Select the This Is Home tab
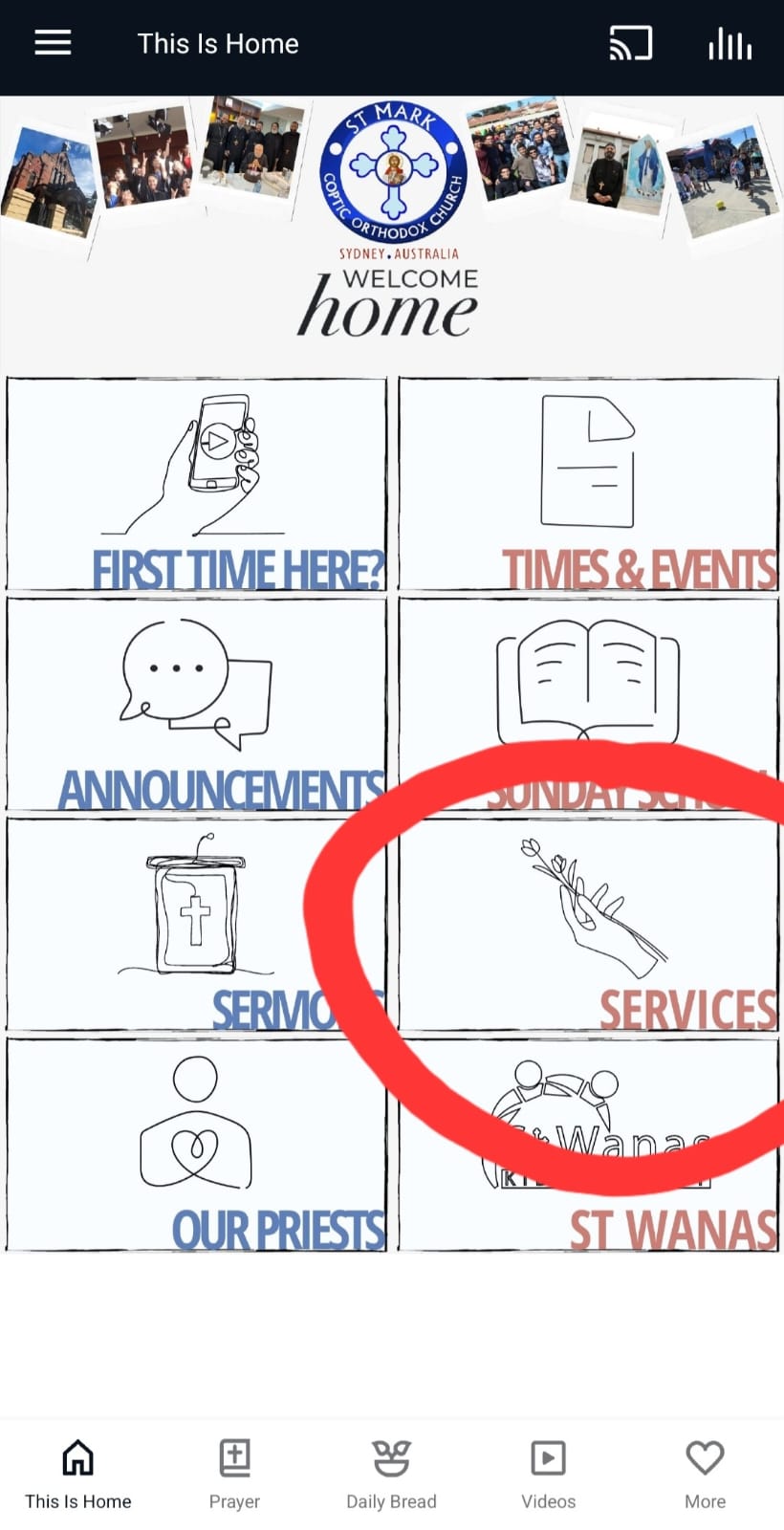The width and height of the screenshot is (784, 1530). 77,1475
